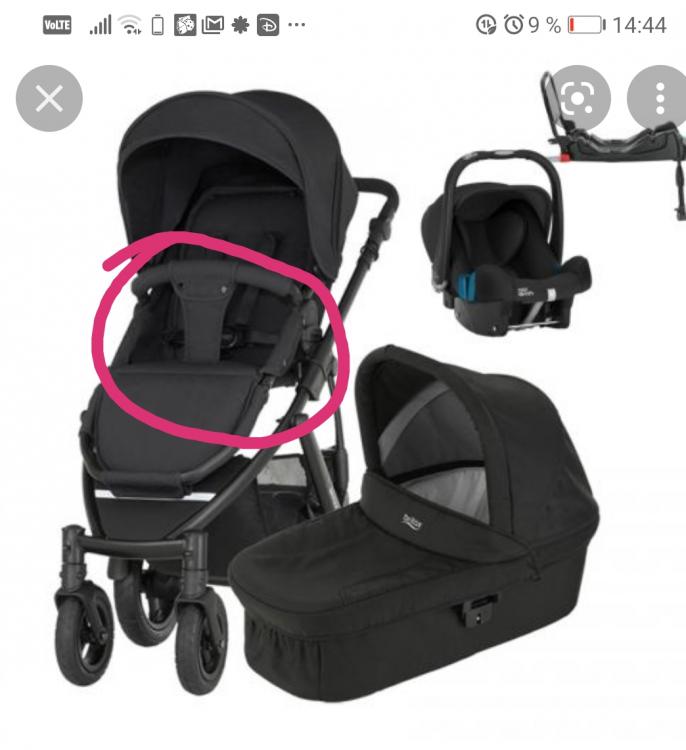Open the three-dot overflow menu
Image resolution: width=686 pixels, height=750 pixels.
659,98
